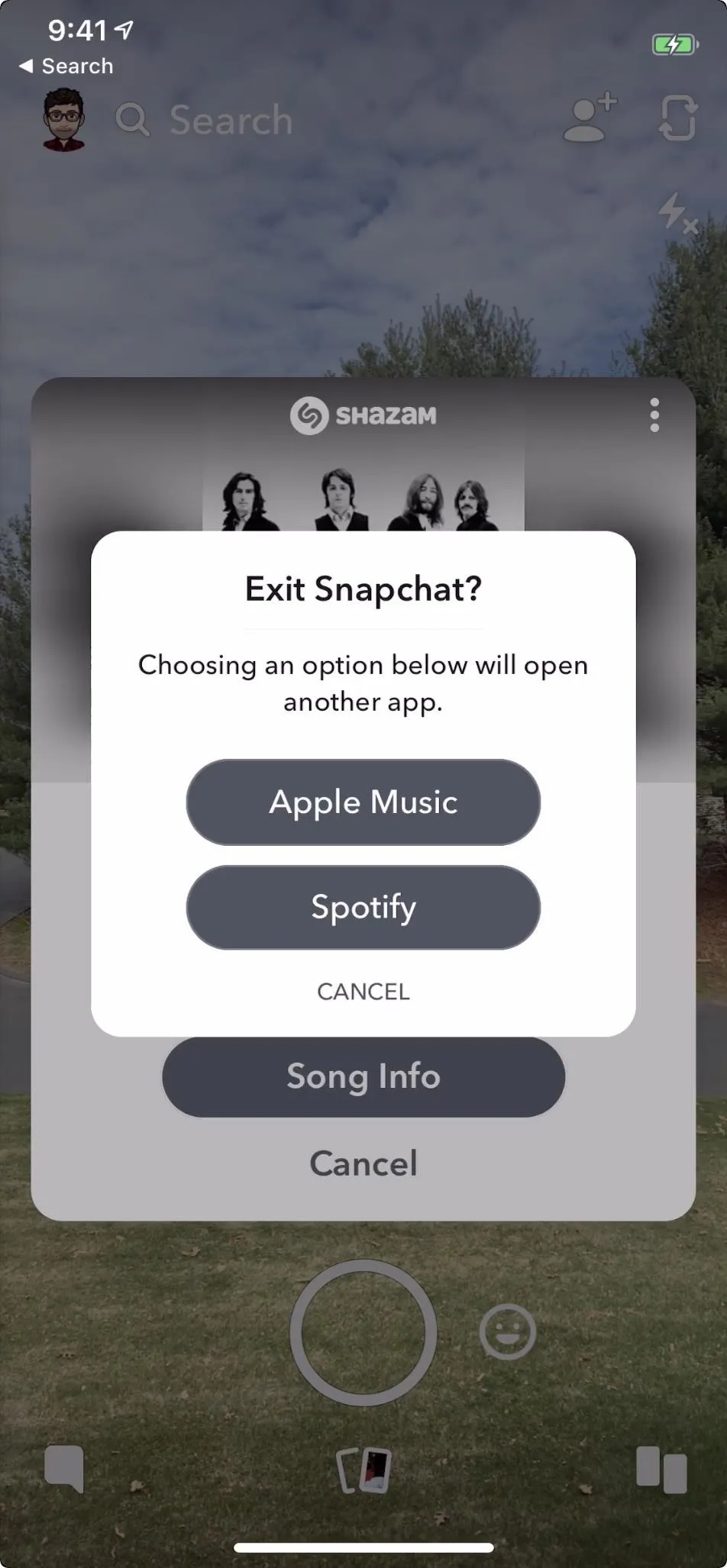Return to previous app via Search

[x=66, y=66]
